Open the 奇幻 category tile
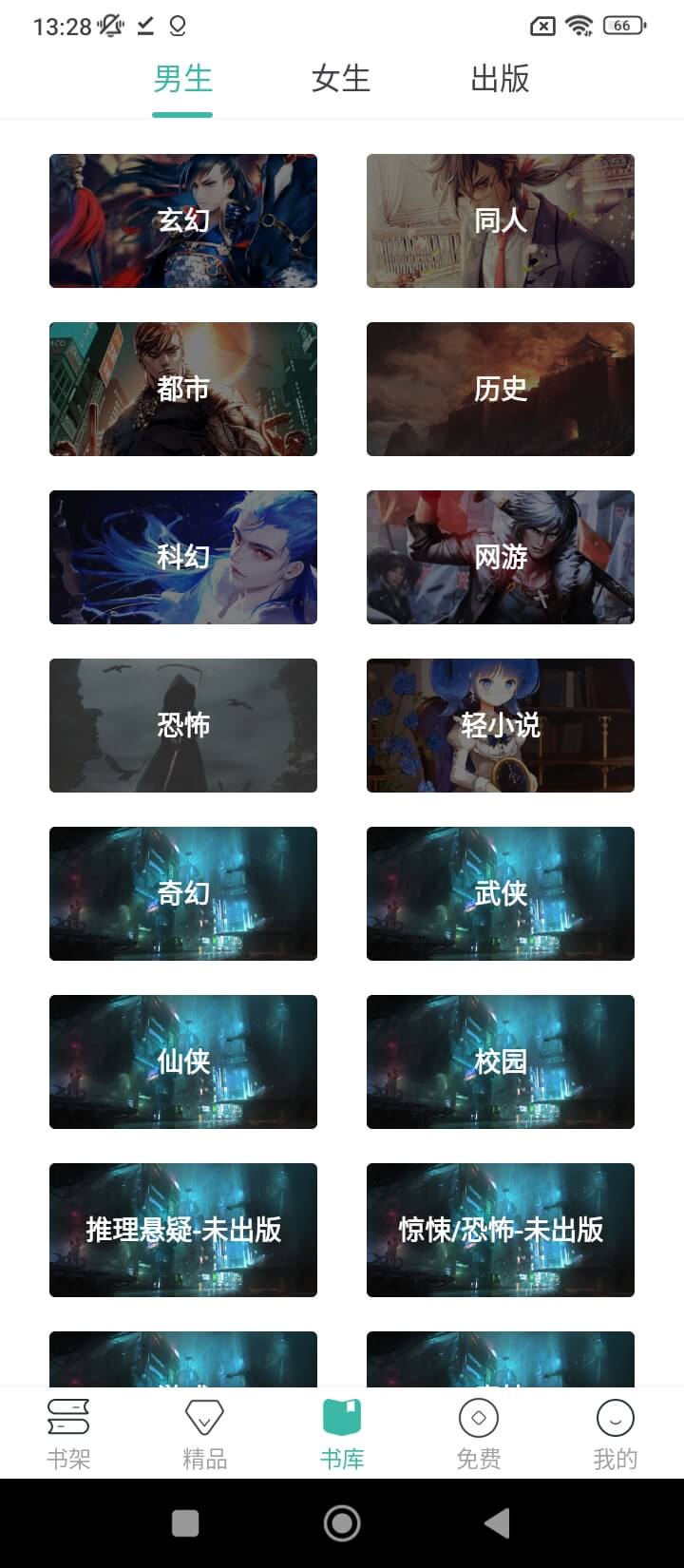684x1568 pixels. point(183,893)
